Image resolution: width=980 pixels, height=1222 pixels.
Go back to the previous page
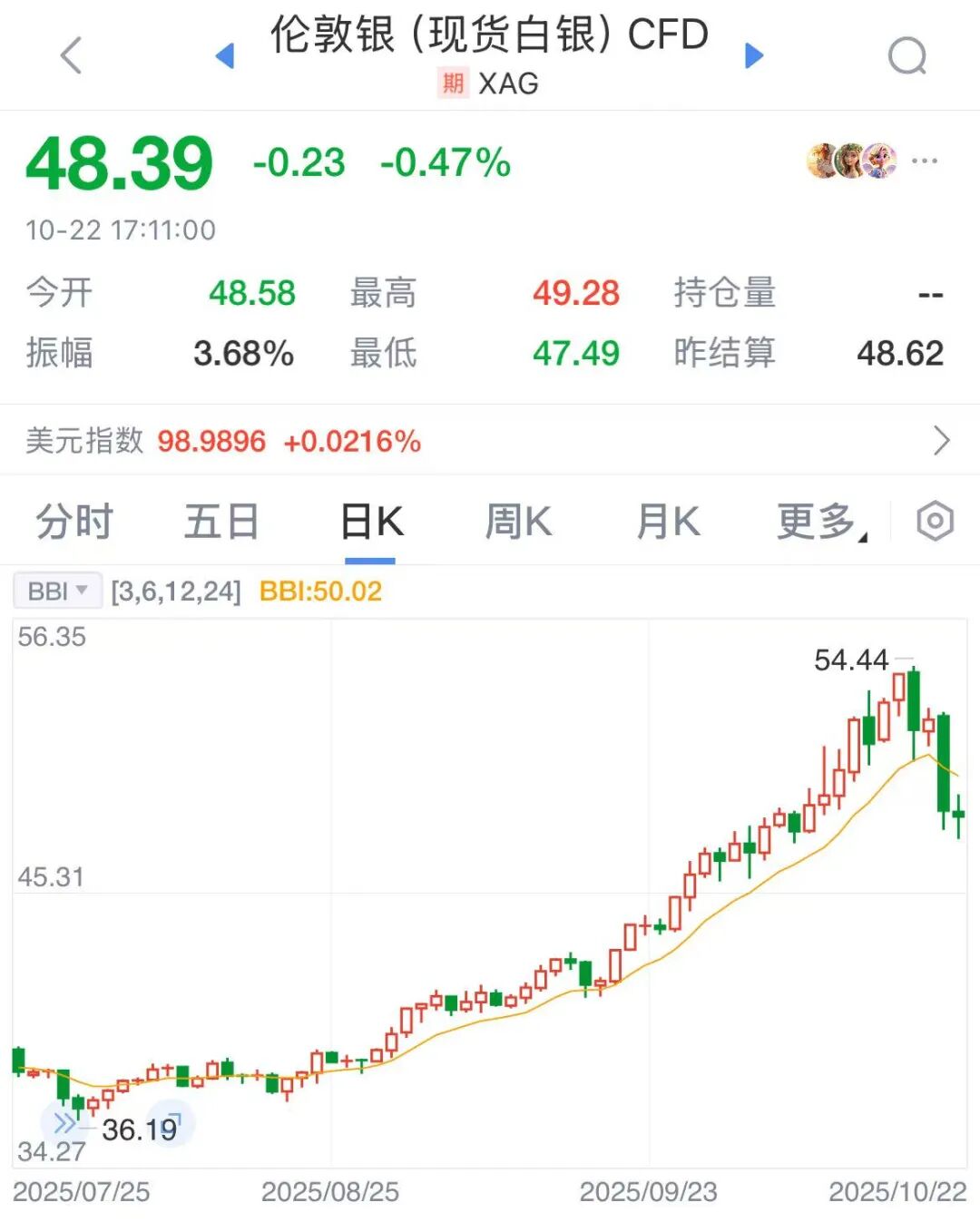pos(72,55)
